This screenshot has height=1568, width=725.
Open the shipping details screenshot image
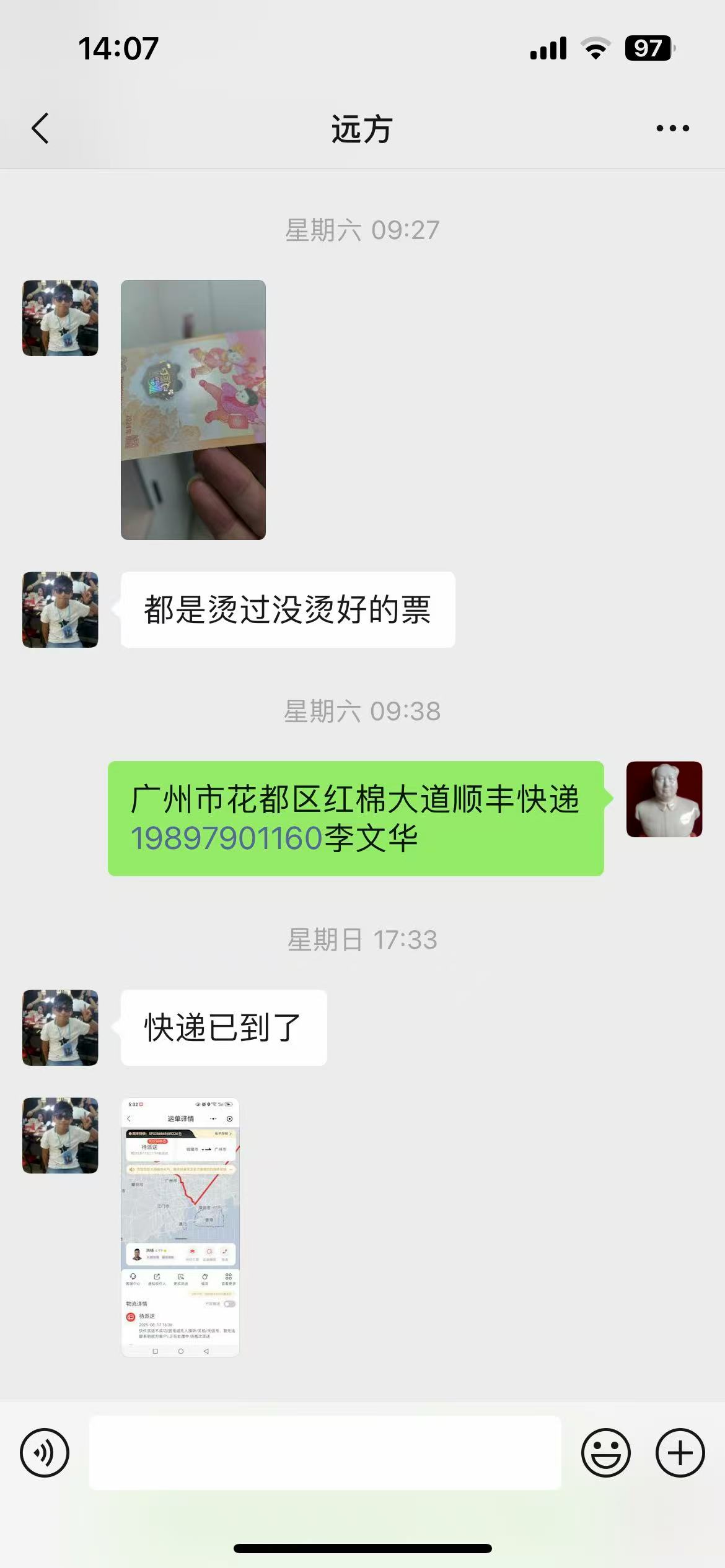pos(180,1227)
